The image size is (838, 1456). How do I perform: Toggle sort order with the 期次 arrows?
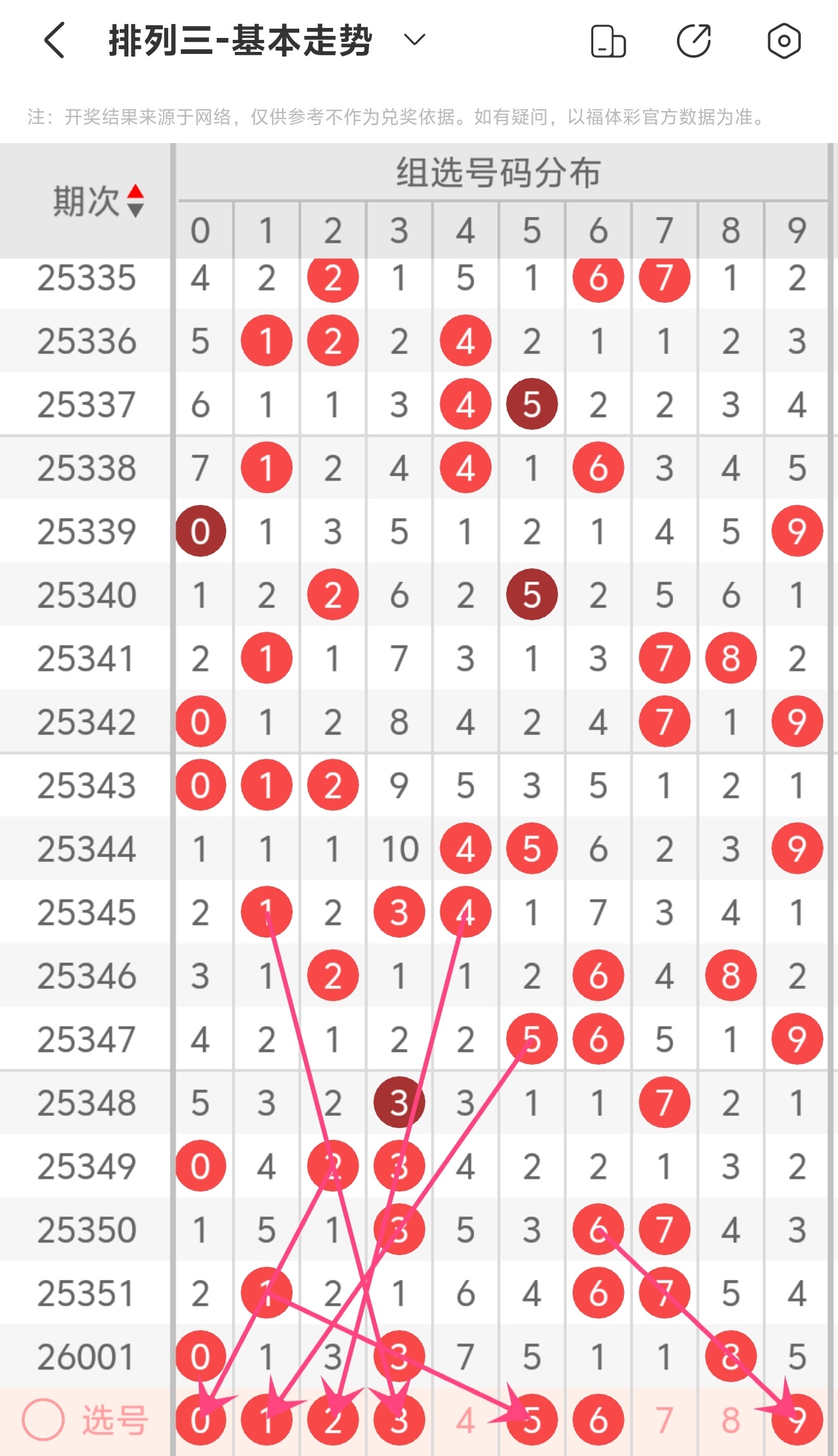136,200
